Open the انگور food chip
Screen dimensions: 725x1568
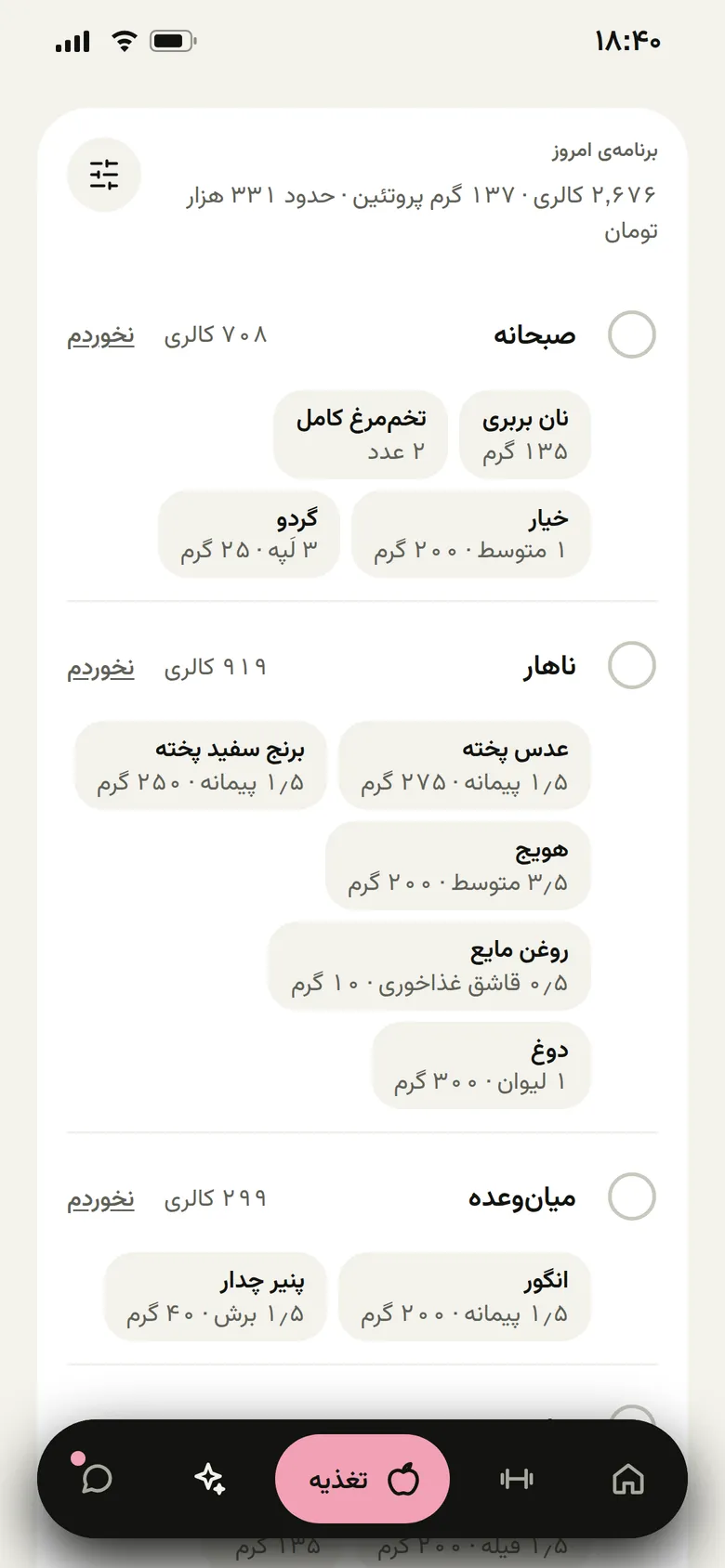[465, 1297]
